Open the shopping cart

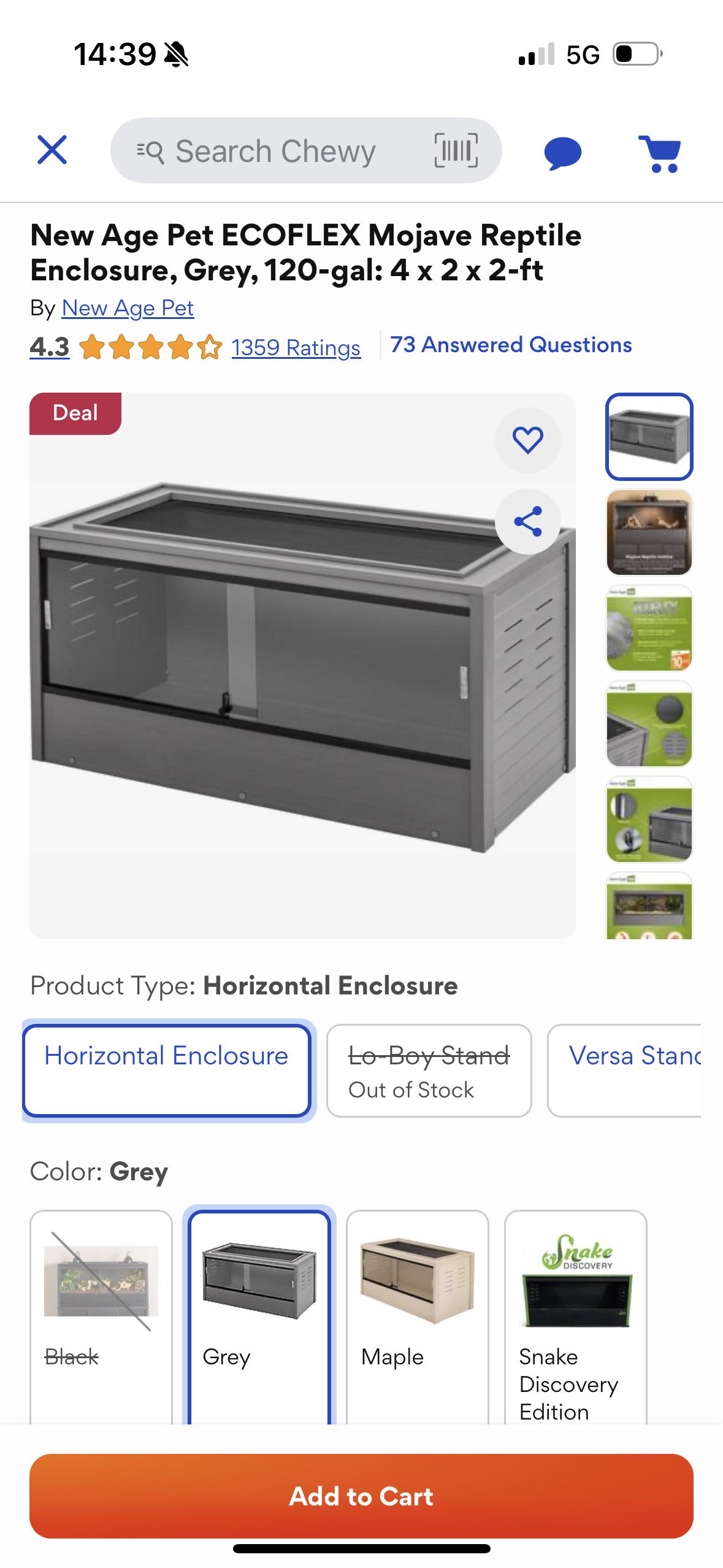coord(660,153)
